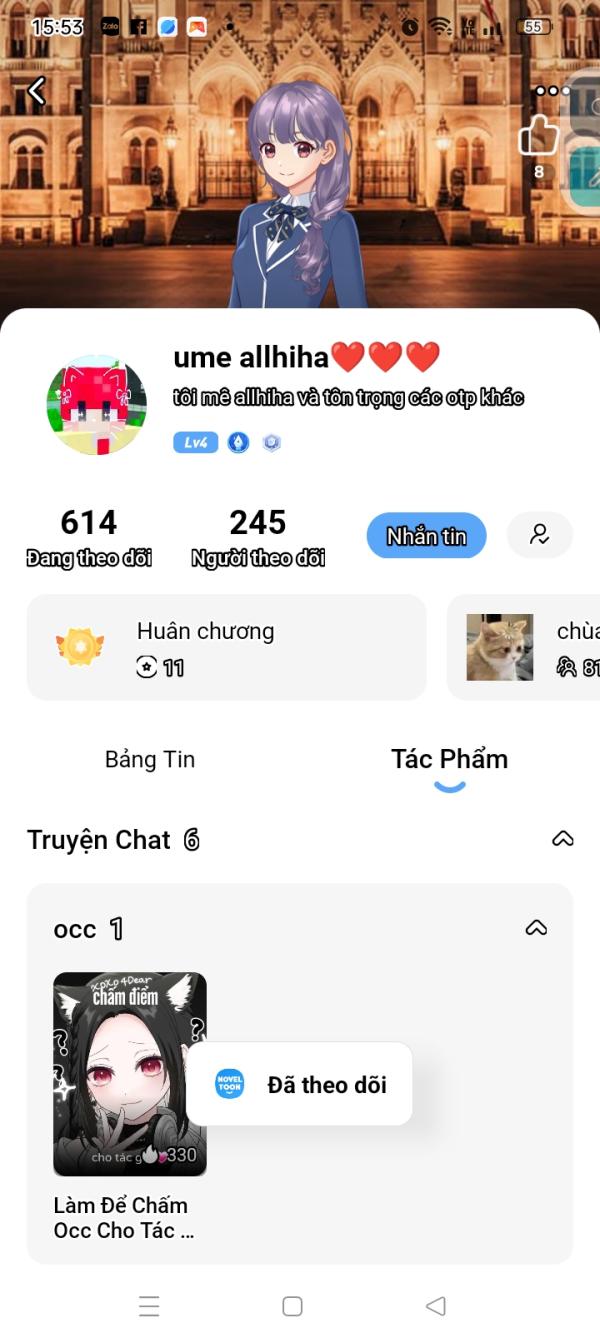Image resolution: width=600 pixels, height=1343 pixels.
Task: Collapse the occ group
Action: pyautogui.click(x=536, y=928)
